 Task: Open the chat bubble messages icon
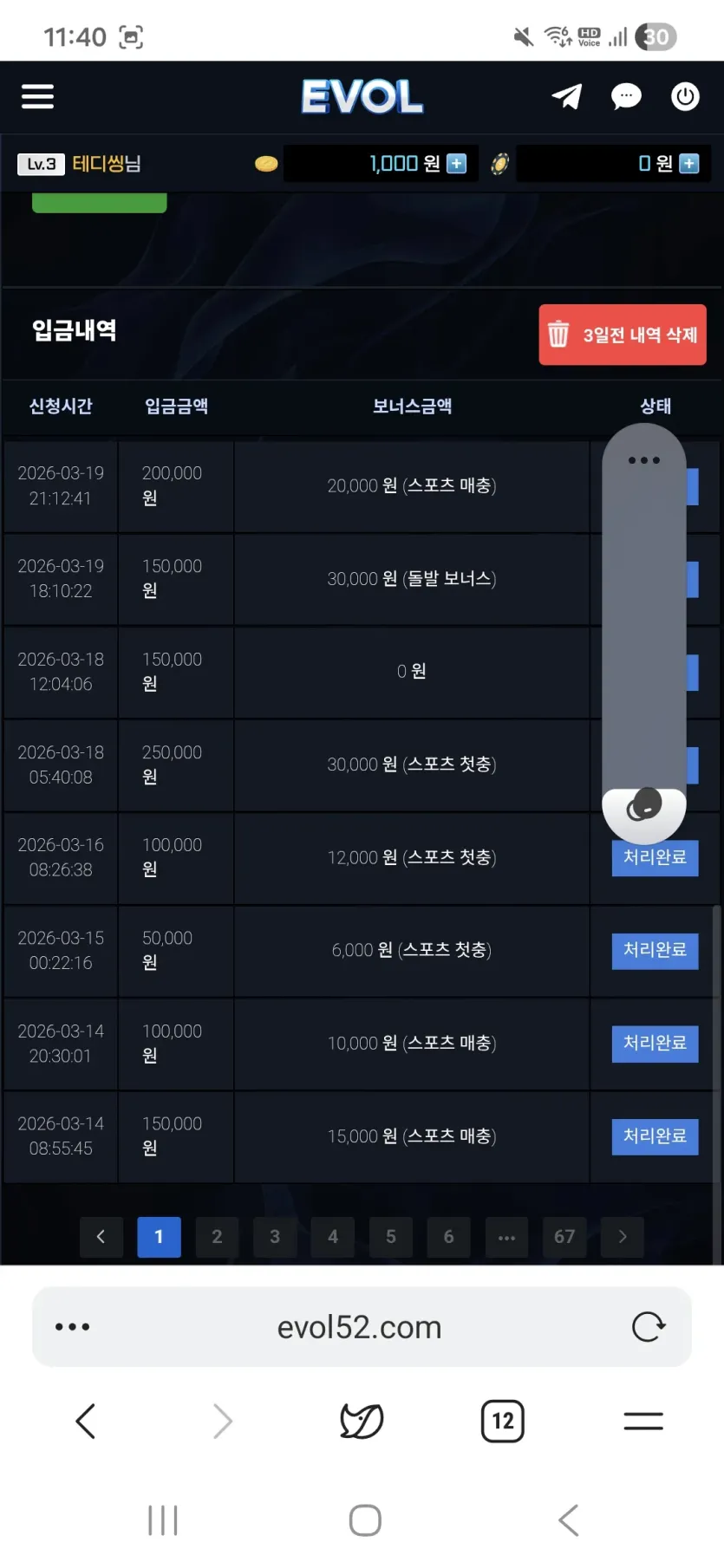pos(626,96)
